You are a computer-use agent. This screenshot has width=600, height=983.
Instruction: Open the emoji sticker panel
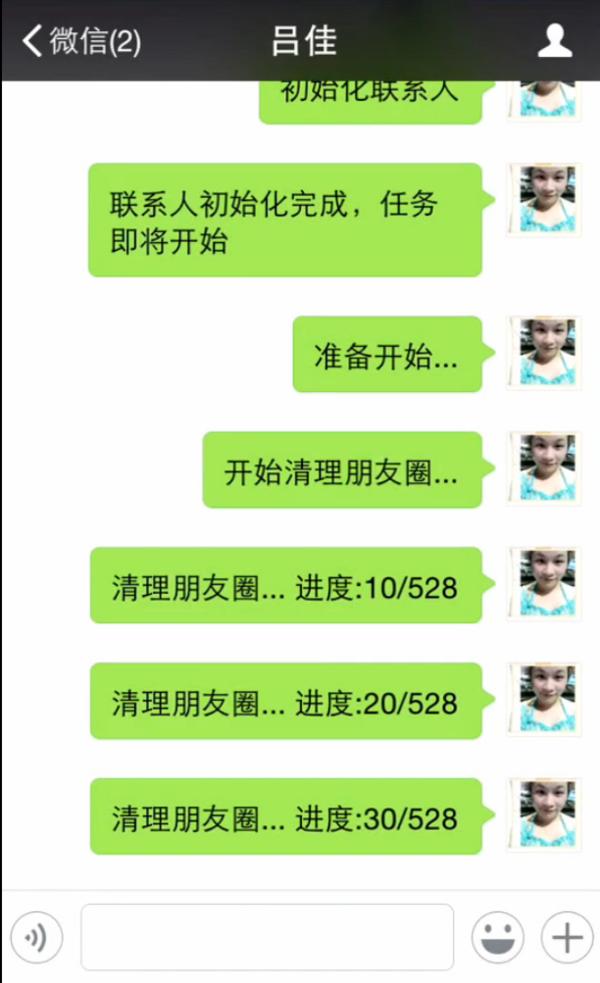pyautogui.click(x=498, y=937)
